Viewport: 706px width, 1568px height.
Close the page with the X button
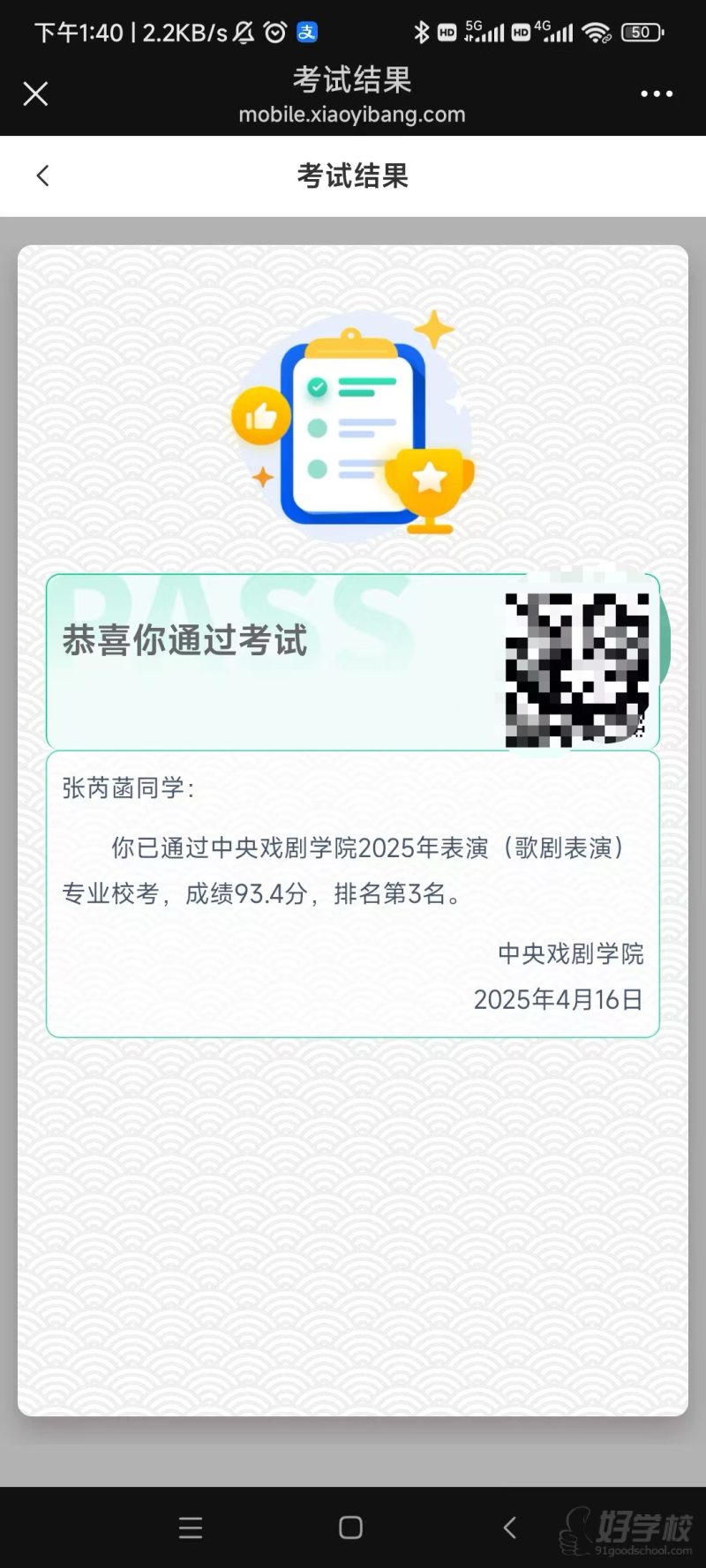tap(35, 93)
